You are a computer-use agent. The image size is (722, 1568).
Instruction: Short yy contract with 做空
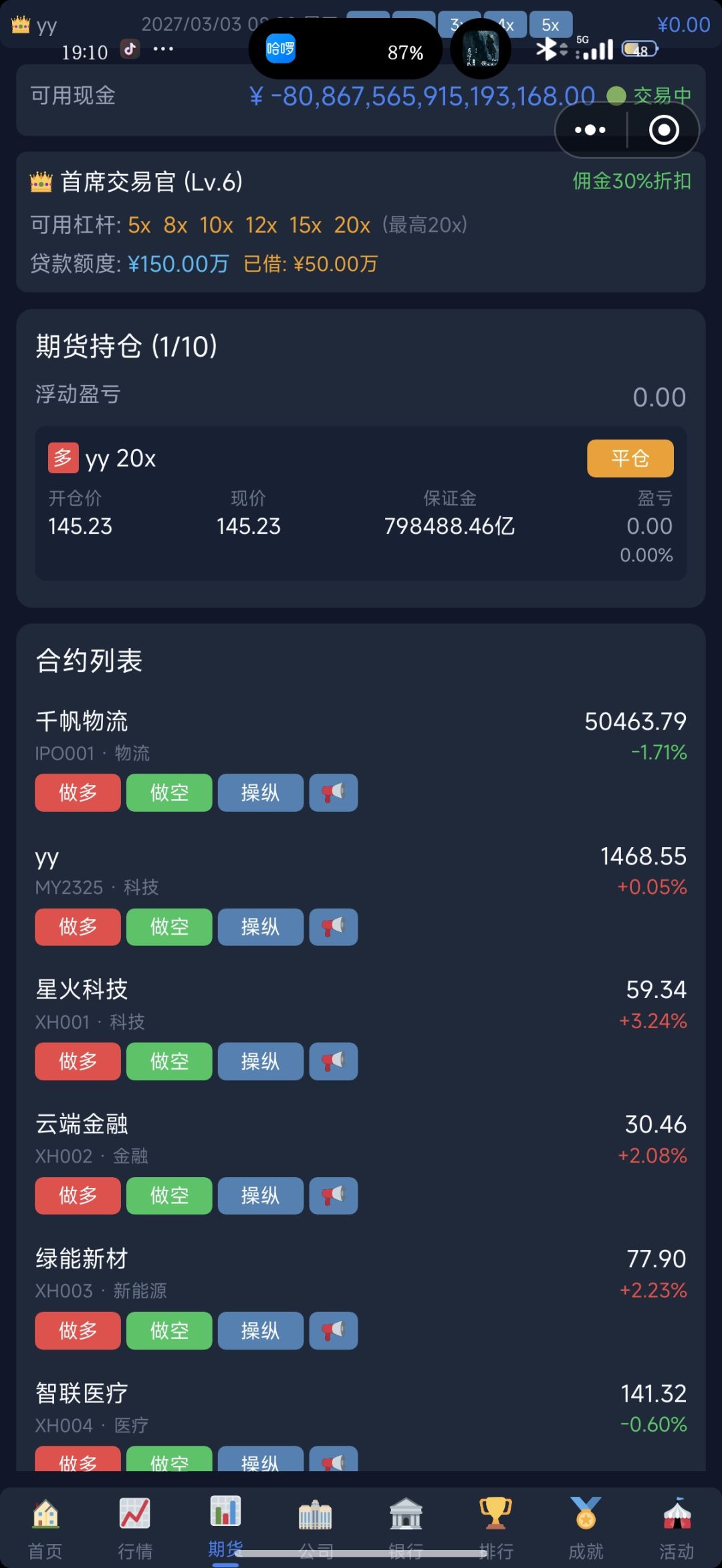tap(169, 927)
